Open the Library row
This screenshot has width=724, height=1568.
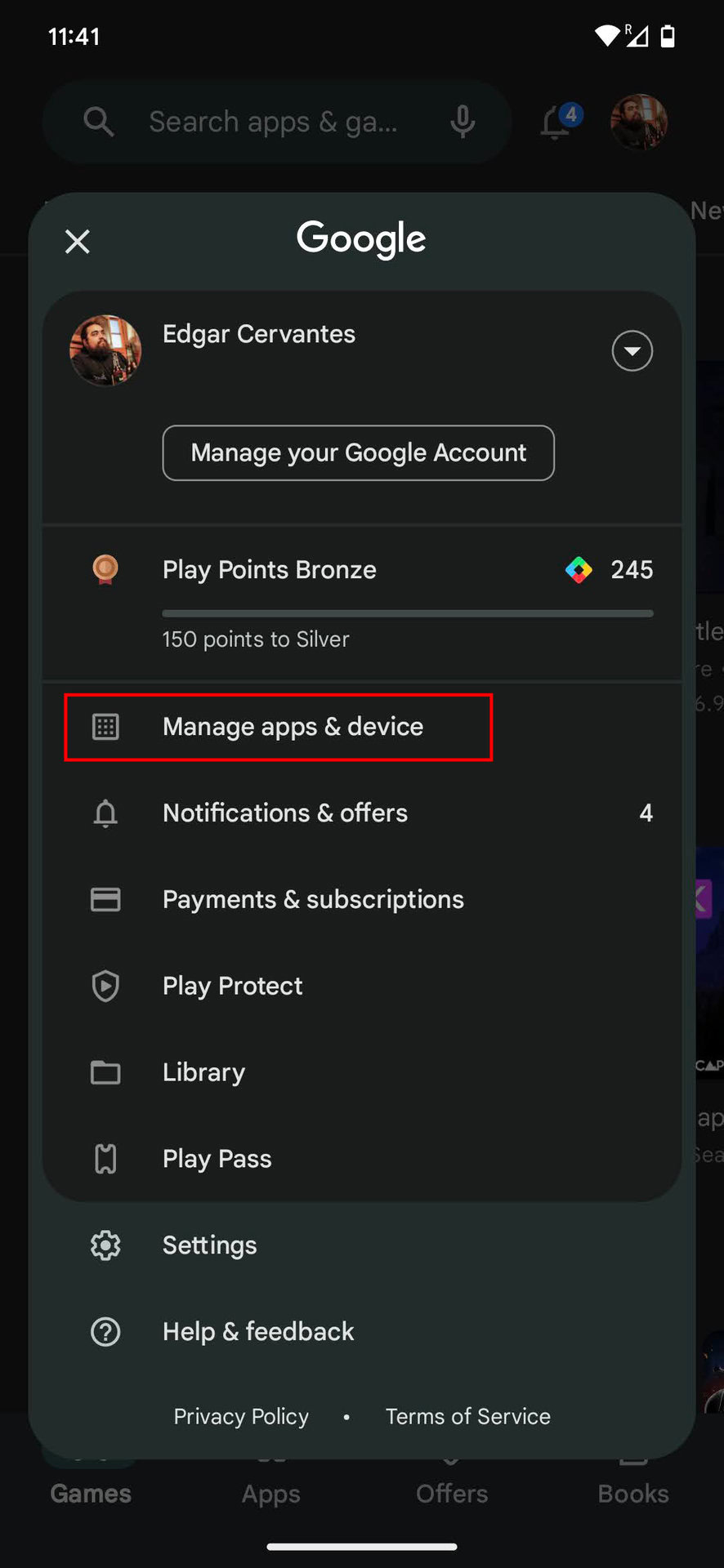362,1072
